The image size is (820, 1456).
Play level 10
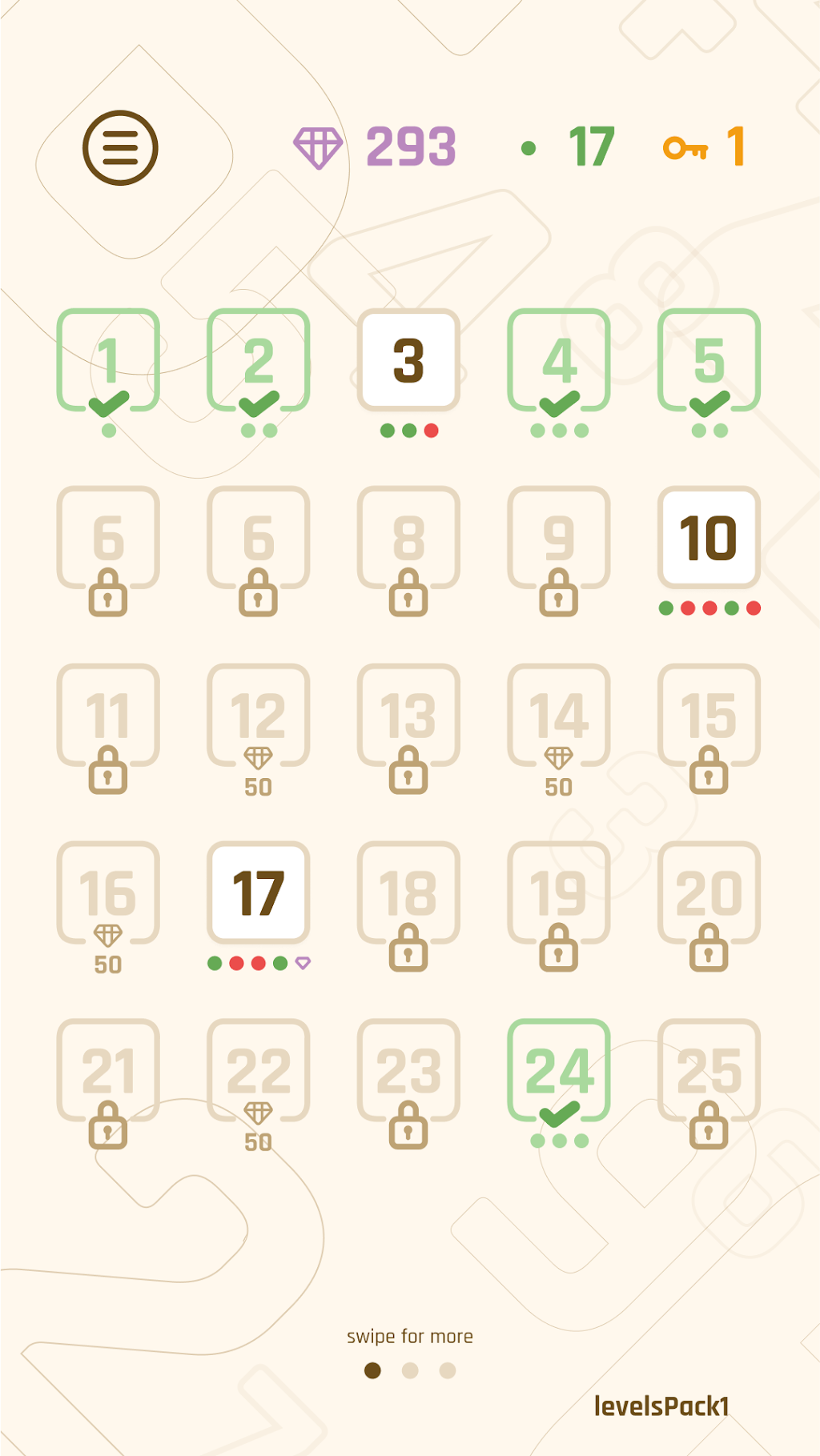coord(709,538)
